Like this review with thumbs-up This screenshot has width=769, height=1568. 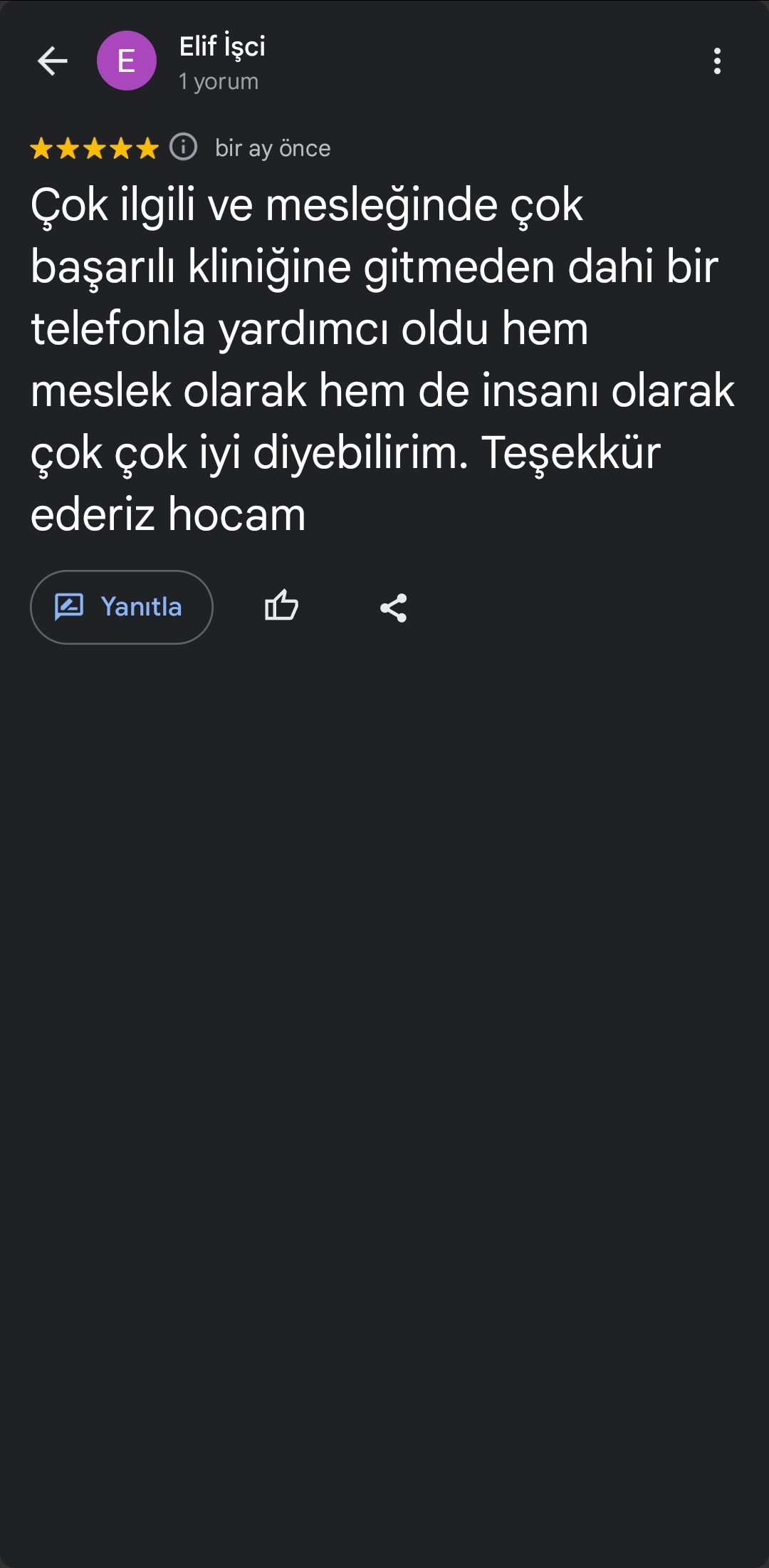(281, 607)
